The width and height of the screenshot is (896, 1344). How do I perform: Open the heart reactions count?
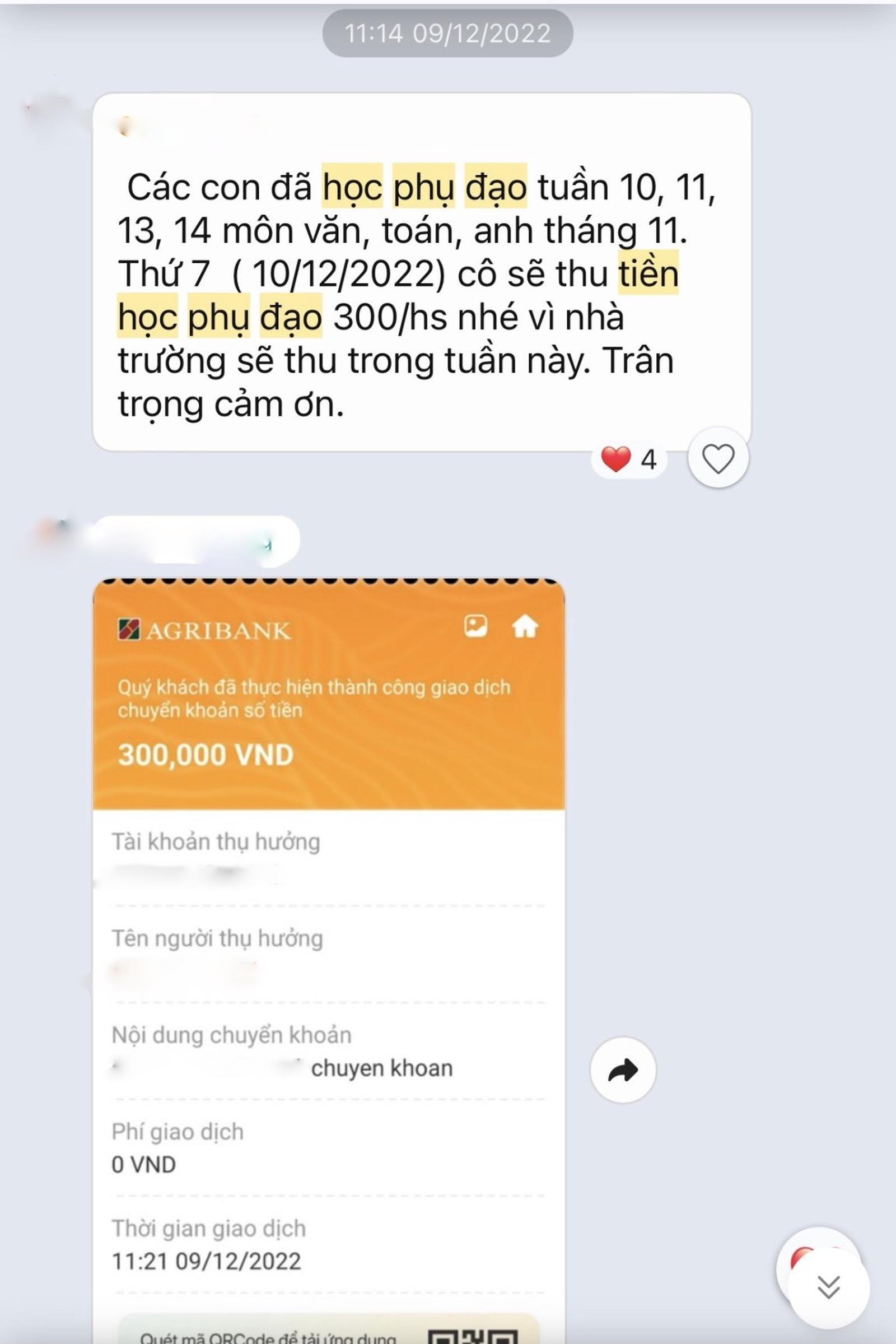(x=629, y=459)
